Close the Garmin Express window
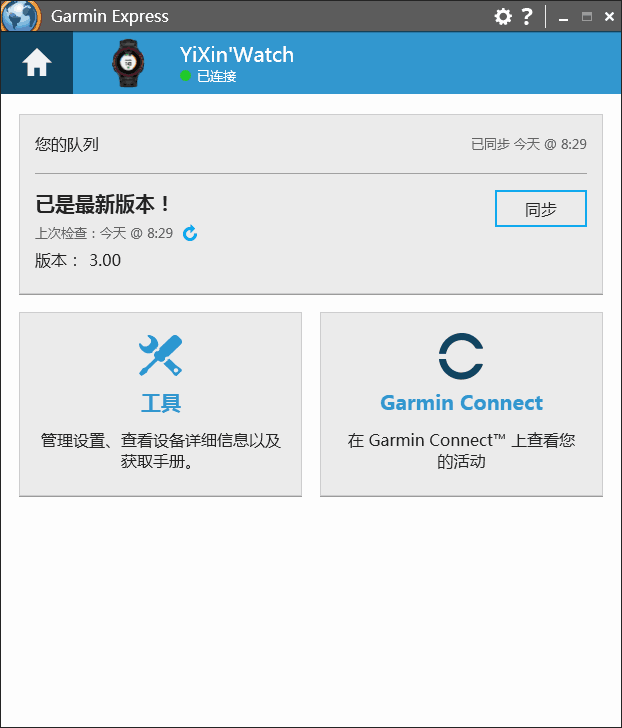 coord(609,17)
